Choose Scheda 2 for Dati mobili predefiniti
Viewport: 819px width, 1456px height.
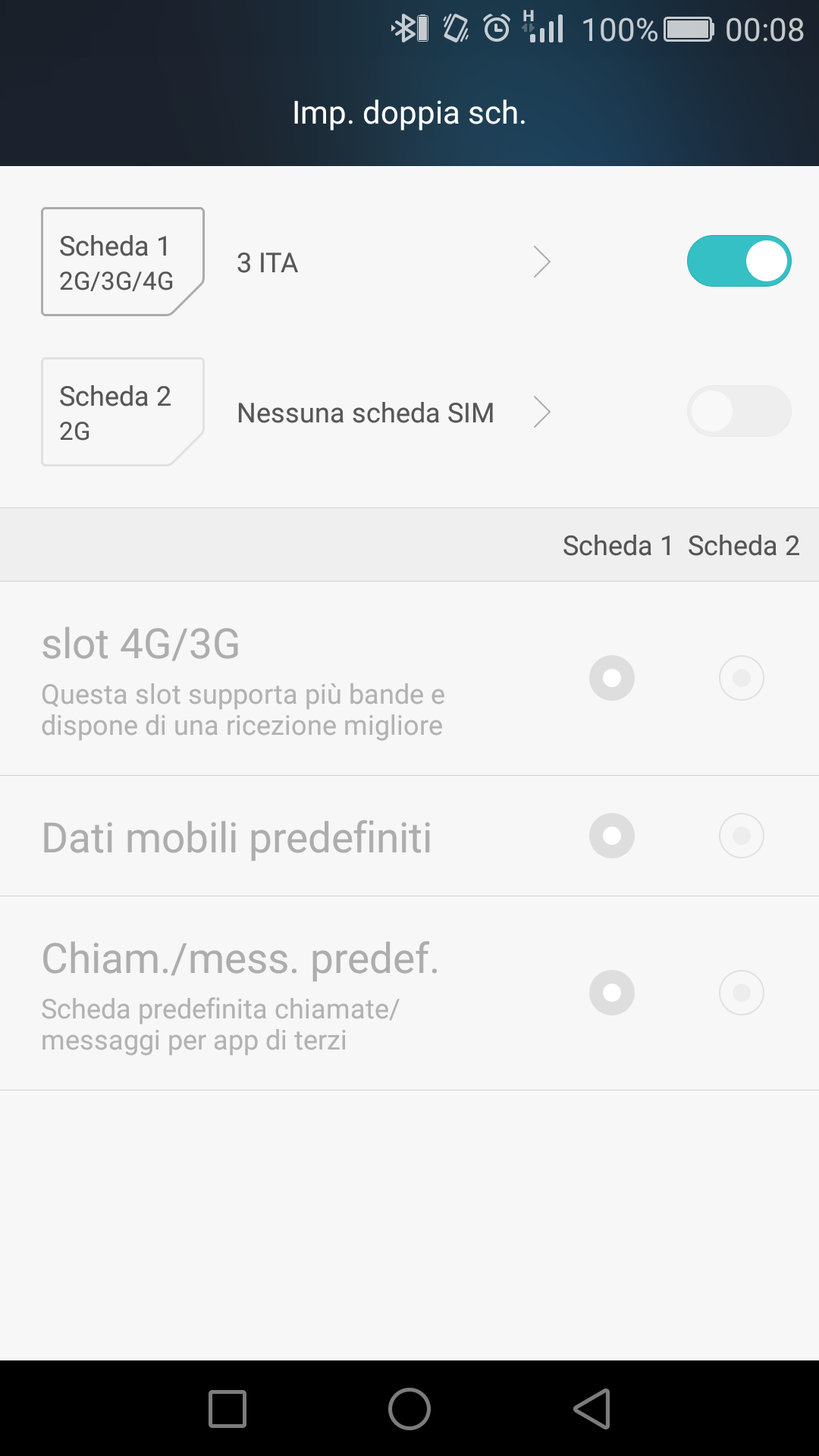(x=742, y=836)
